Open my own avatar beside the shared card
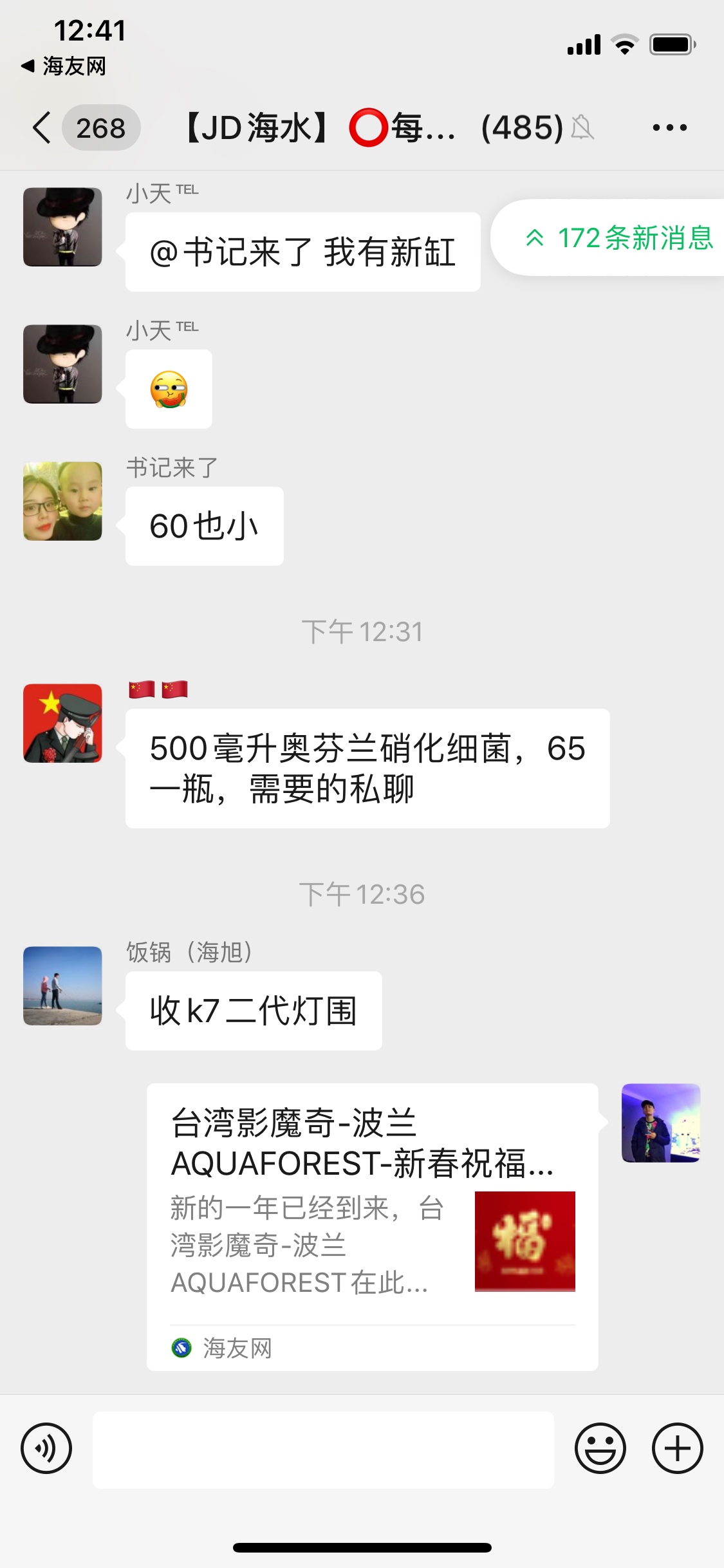 [x=660, y=1123]
